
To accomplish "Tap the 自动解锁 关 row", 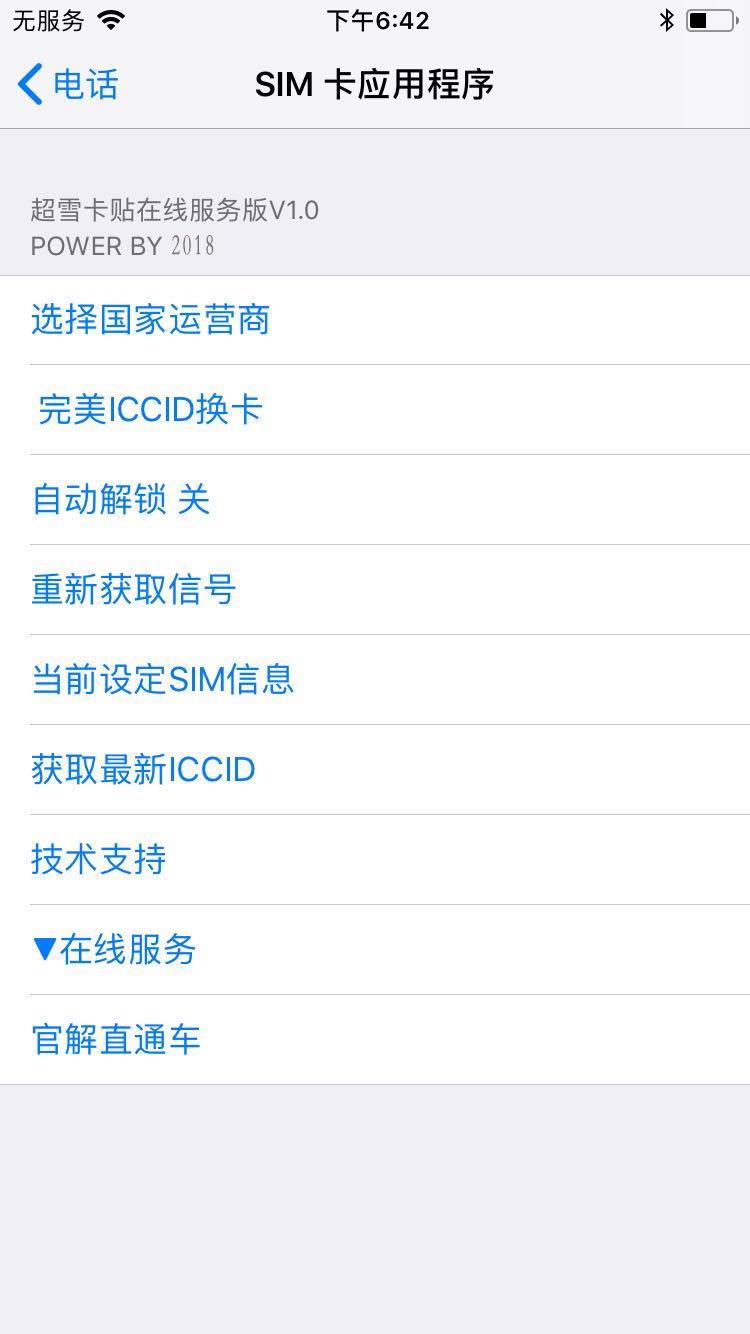I will [375, 500].
